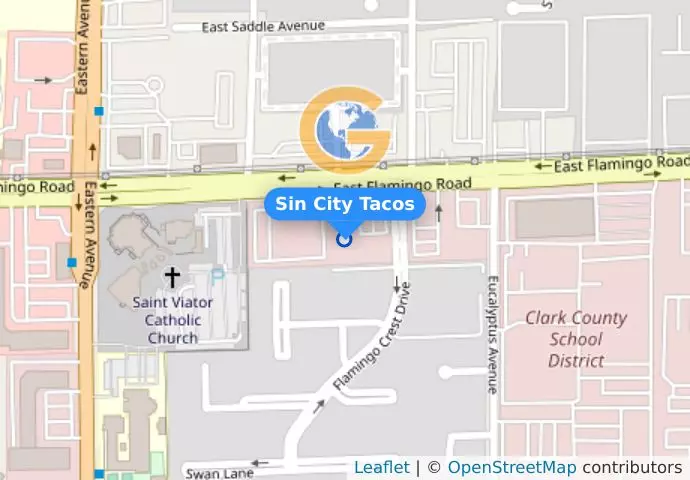This screenshot has width=690, height=480.
Task: Tap the Sin City Tacos map marker
Action: point(345,239)
